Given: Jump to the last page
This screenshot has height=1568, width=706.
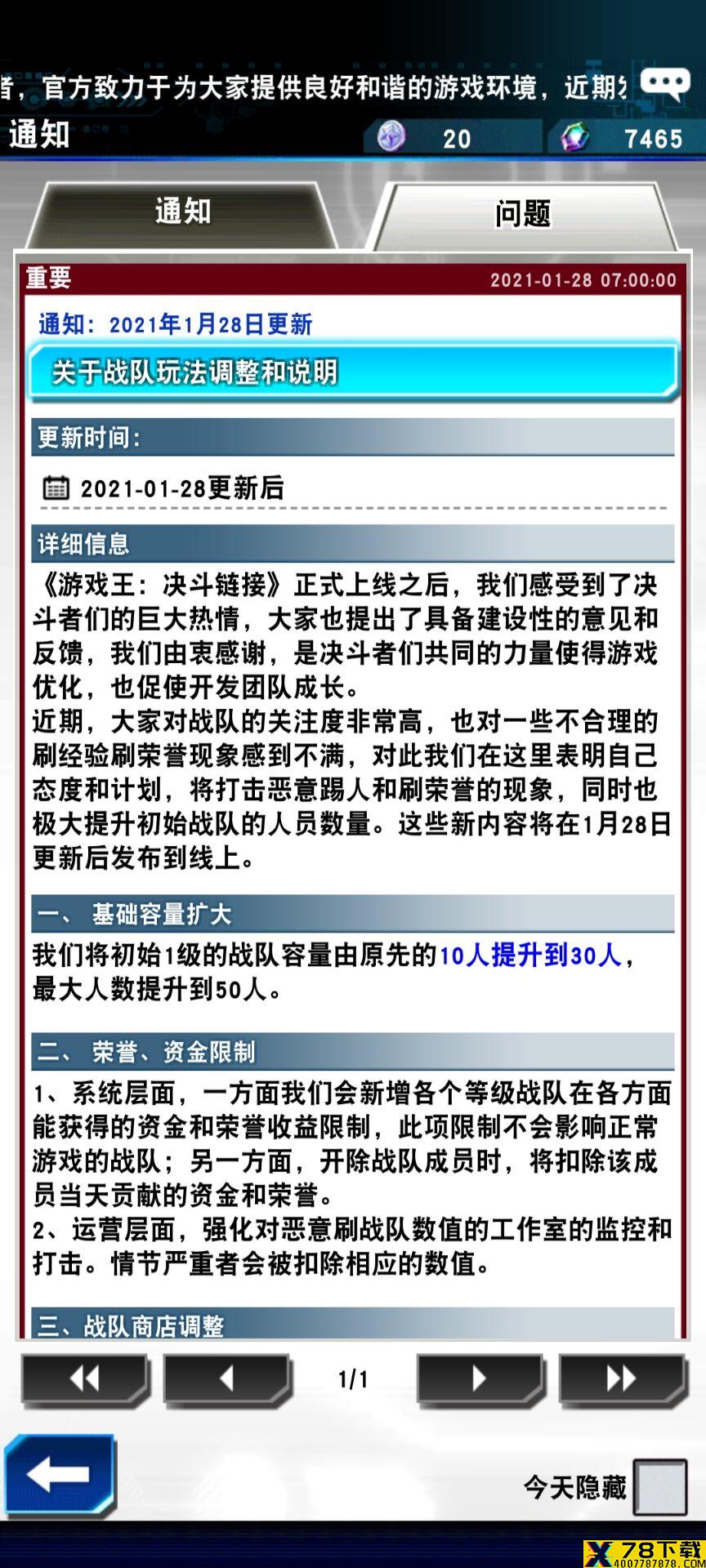Looking at the screenshot, I should coord(621,1379).
